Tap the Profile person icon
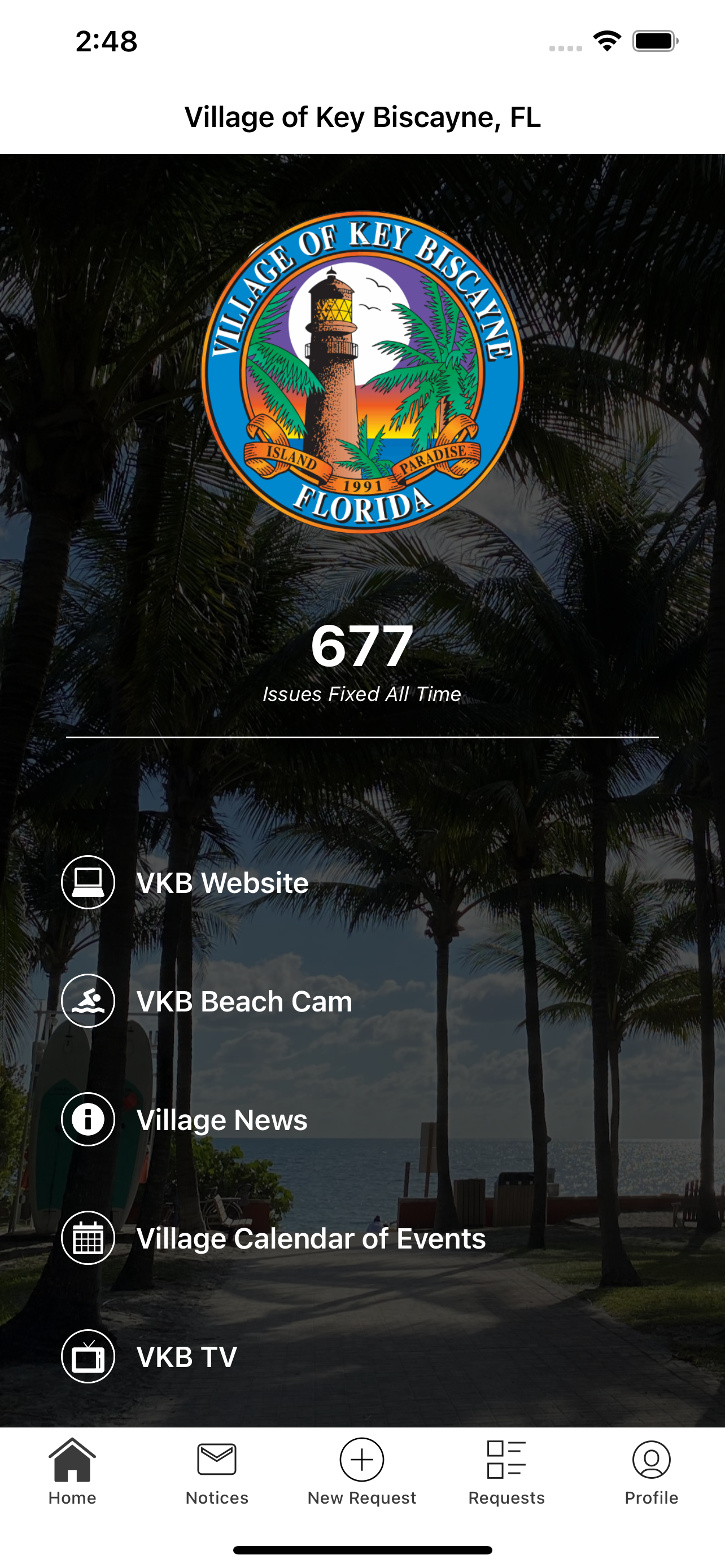This screenshot has width=725, height=1568. 652,1460
